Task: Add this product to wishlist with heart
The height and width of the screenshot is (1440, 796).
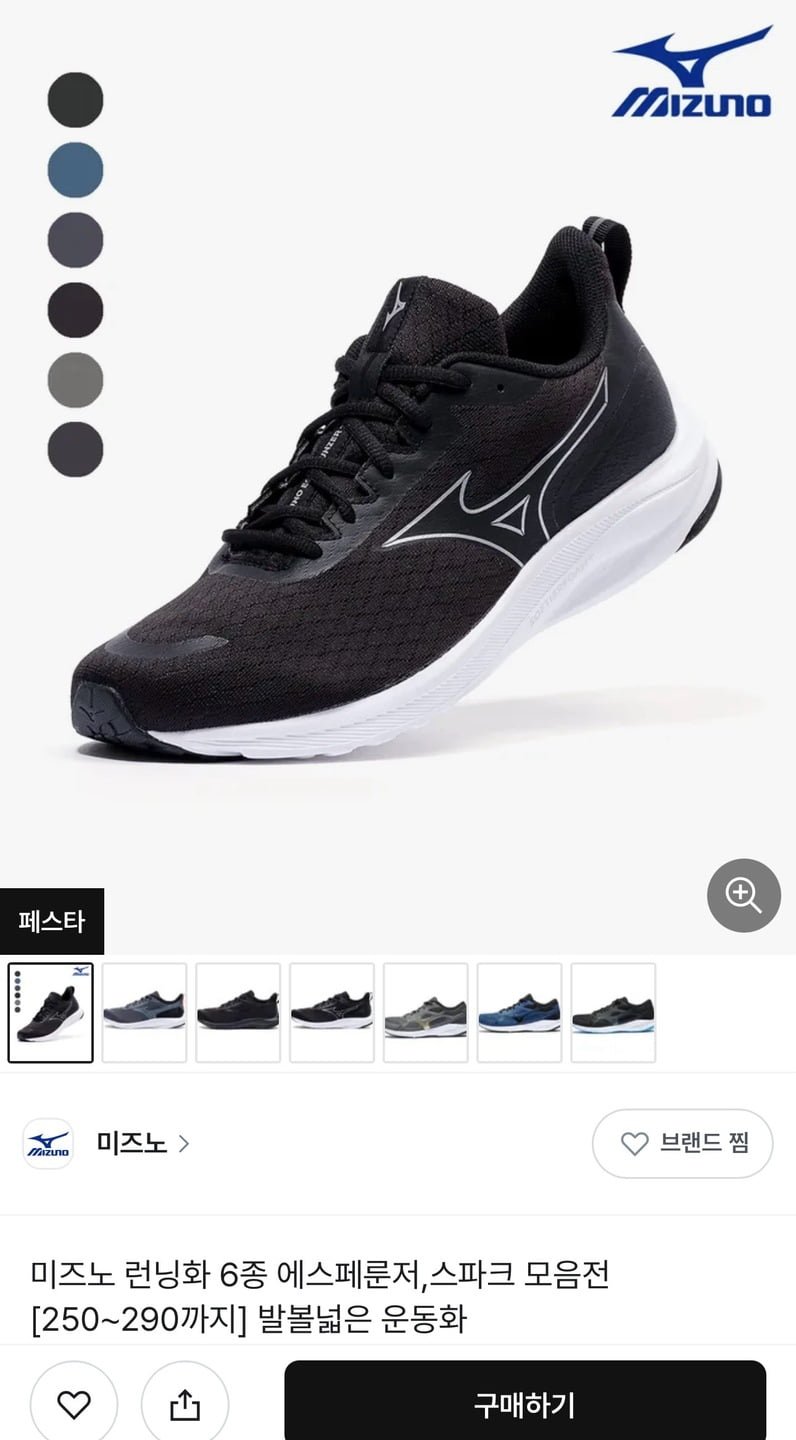Action: click(74, 1404)
